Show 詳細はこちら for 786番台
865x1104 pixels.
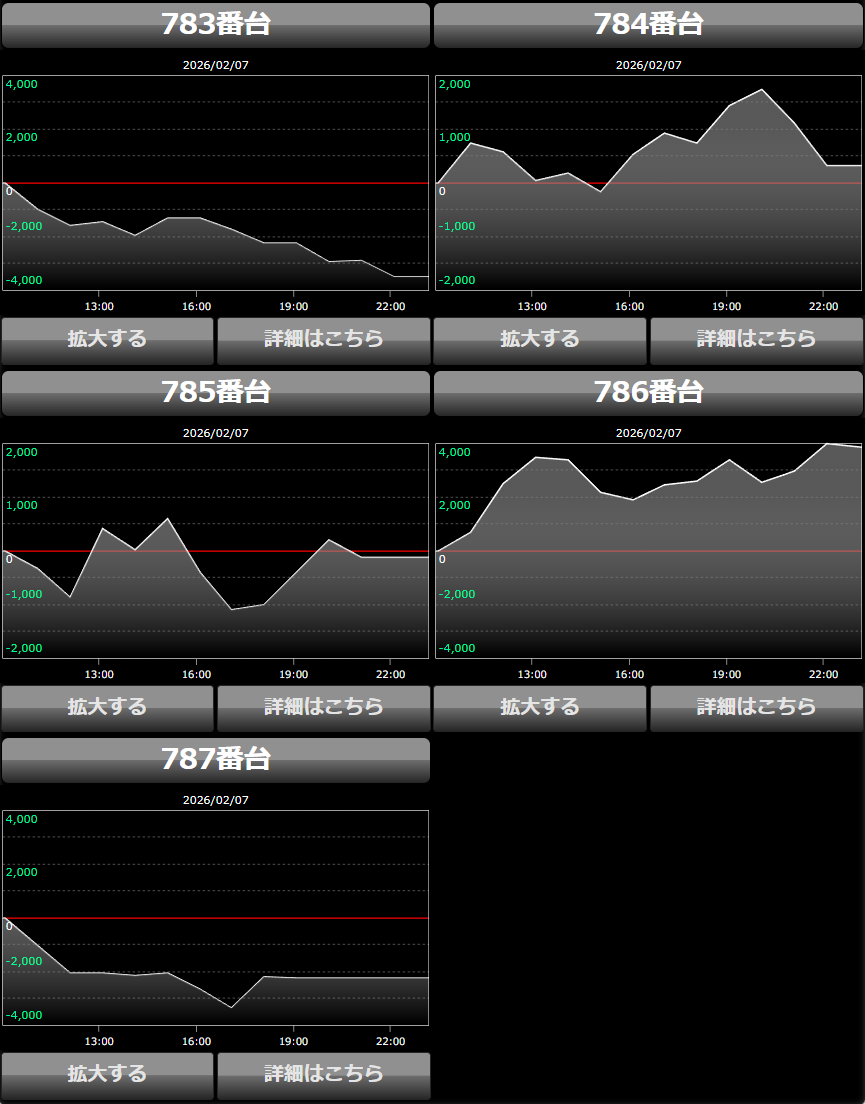756,708
